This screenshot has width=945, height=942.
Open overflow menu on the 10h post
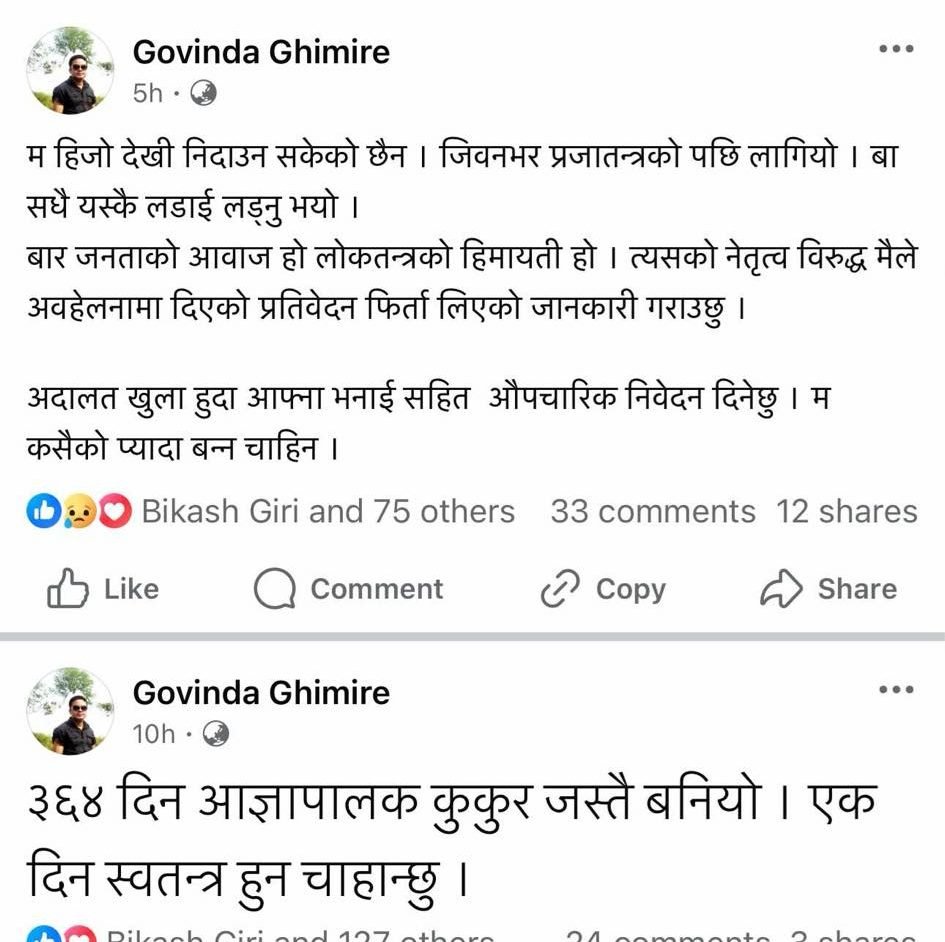(x=895, y=689)
